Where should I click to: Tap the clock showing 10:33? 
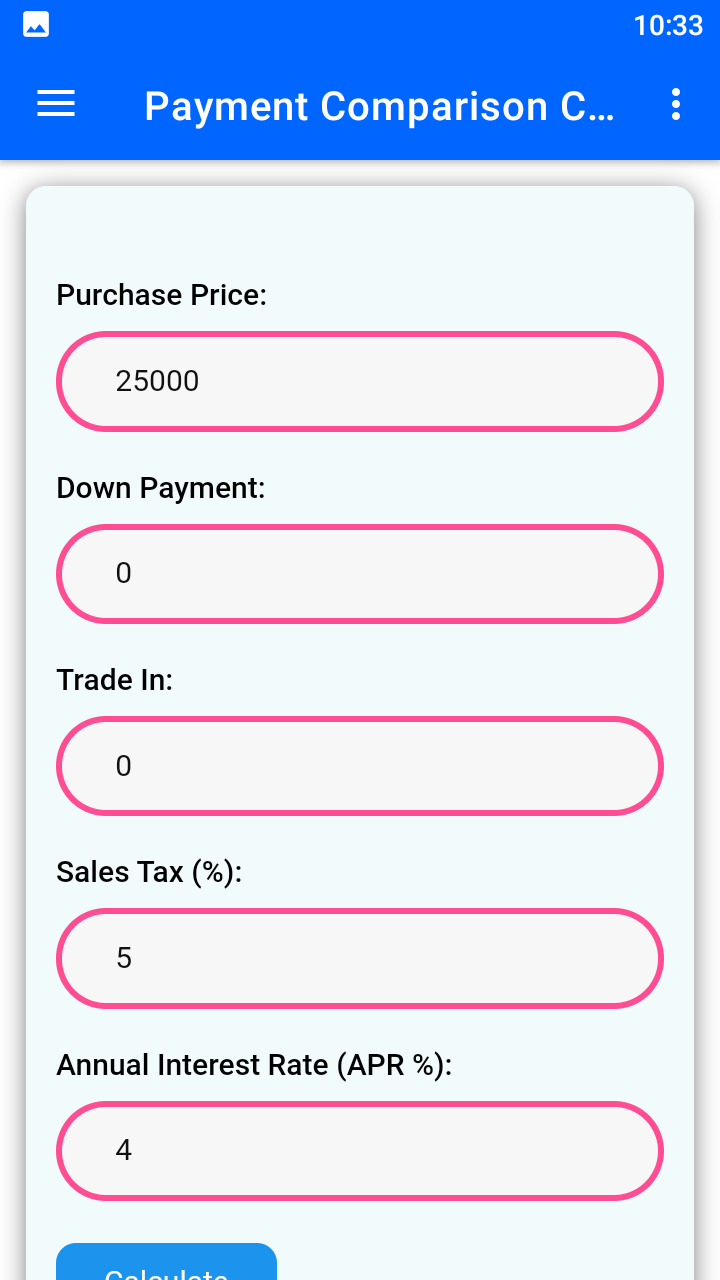(668, 25)
